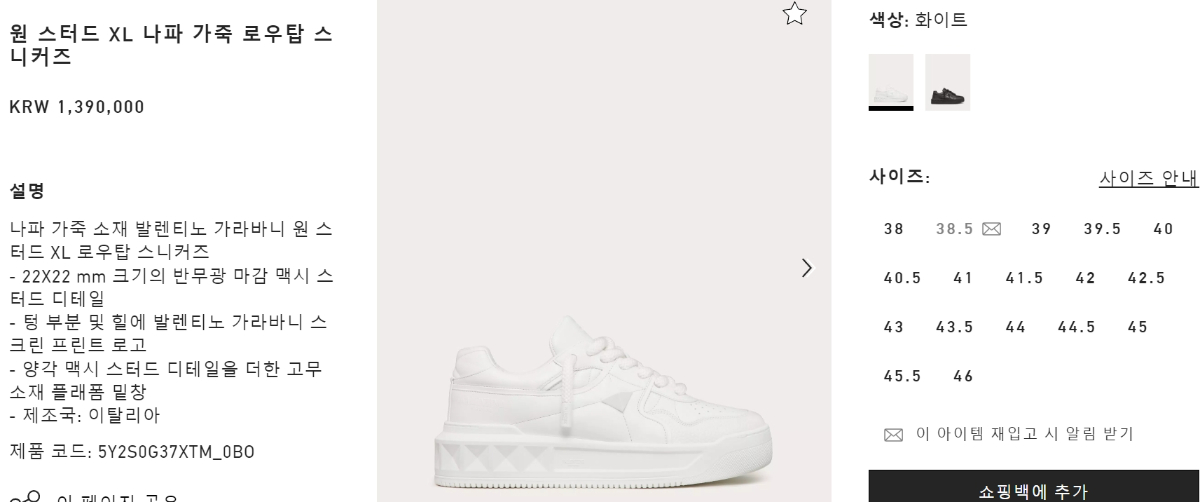Tap the out-of-stock size 38.5
Image resolution: width=1200 pixels, height=502 pixels.
coord(955,229)
